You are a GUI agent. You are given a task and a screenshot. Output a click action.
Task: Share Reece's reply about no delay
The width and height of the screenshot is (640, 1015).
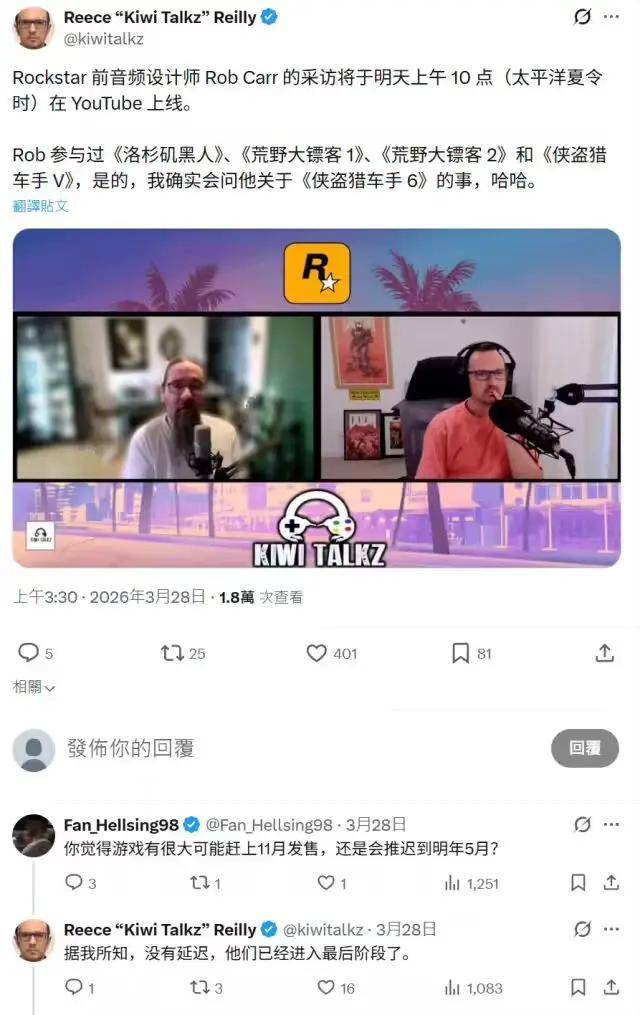tap(610, 987)
